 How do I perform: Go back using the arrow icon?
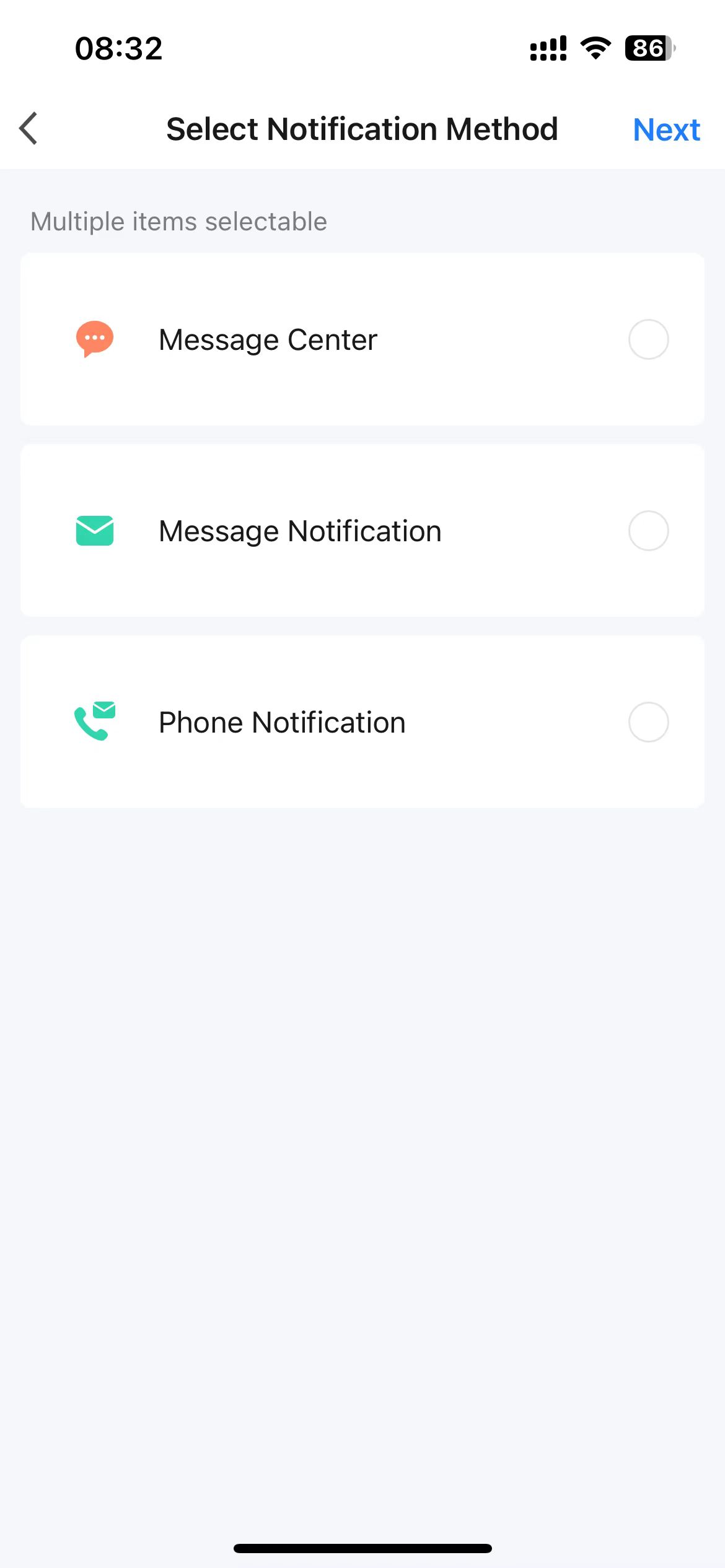coord(29,129)
